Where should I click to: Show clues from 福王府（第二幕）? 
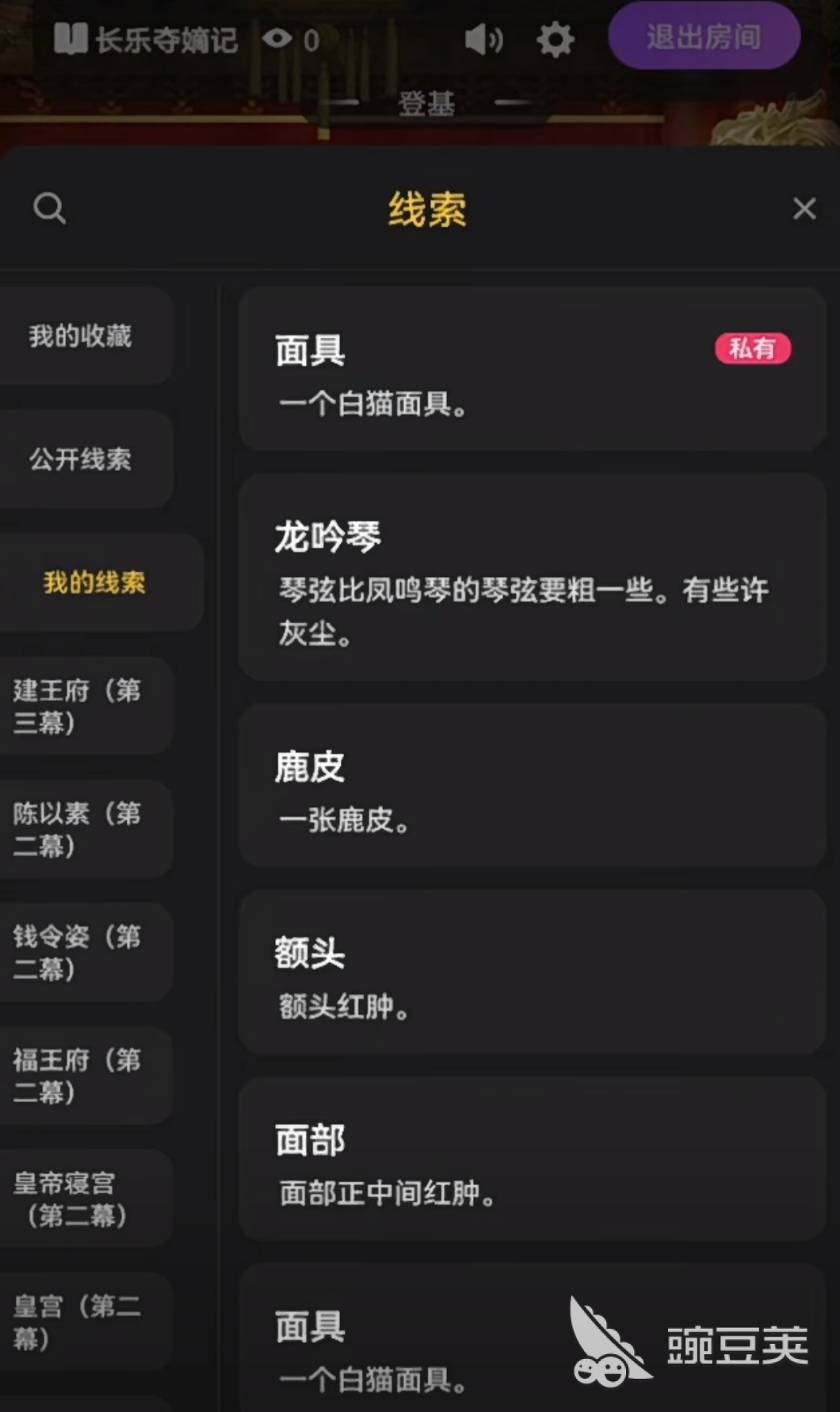[78, 1075]
